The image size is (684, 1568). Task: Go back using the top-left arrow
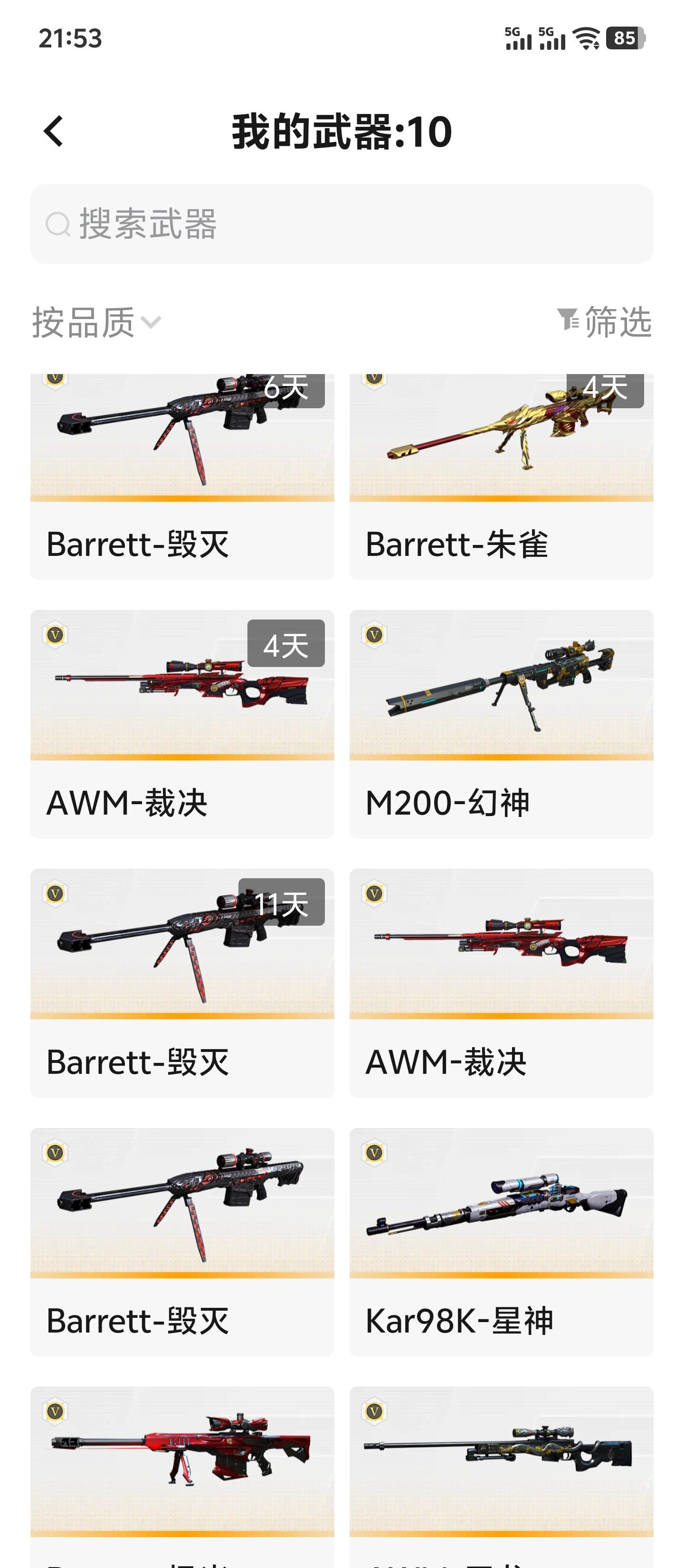pos(54,131)
